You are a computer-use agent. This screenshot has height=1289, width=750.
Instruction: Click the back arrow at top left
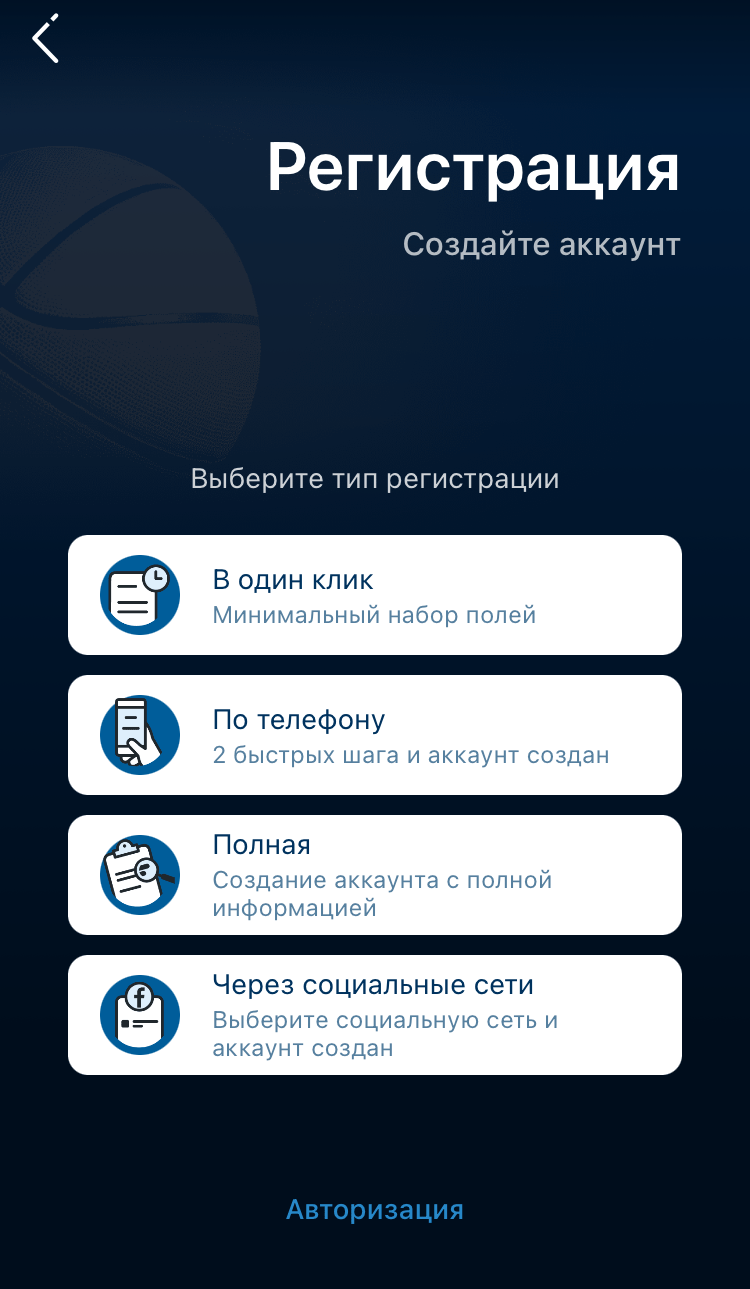tap(43, 40)
